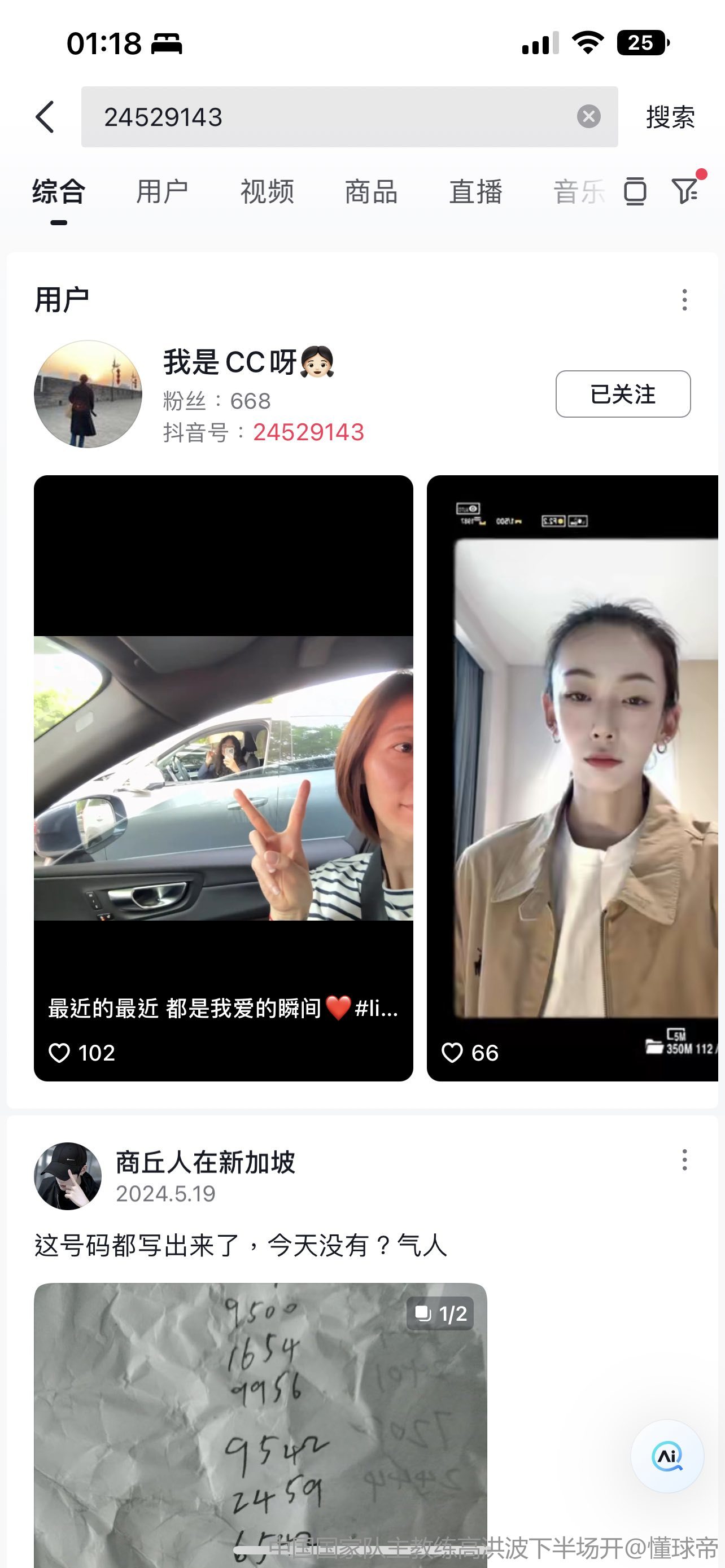The height and width of the screenshot is (1568, 725).
Task: Switch to the 视频 tab
Action: coord(267,192)
